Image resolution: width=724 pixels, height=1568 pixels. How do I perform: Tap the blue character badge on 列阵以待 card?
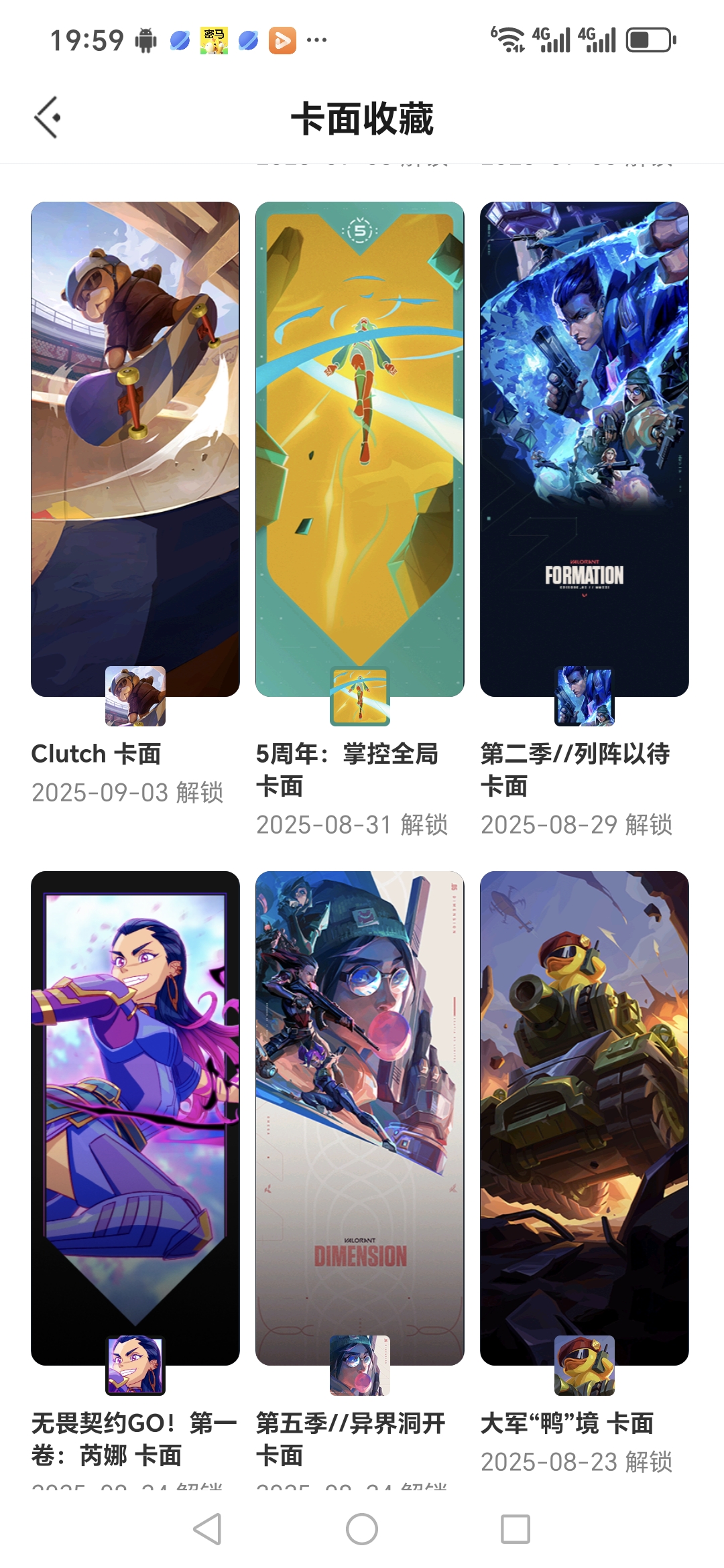(585, 697)
